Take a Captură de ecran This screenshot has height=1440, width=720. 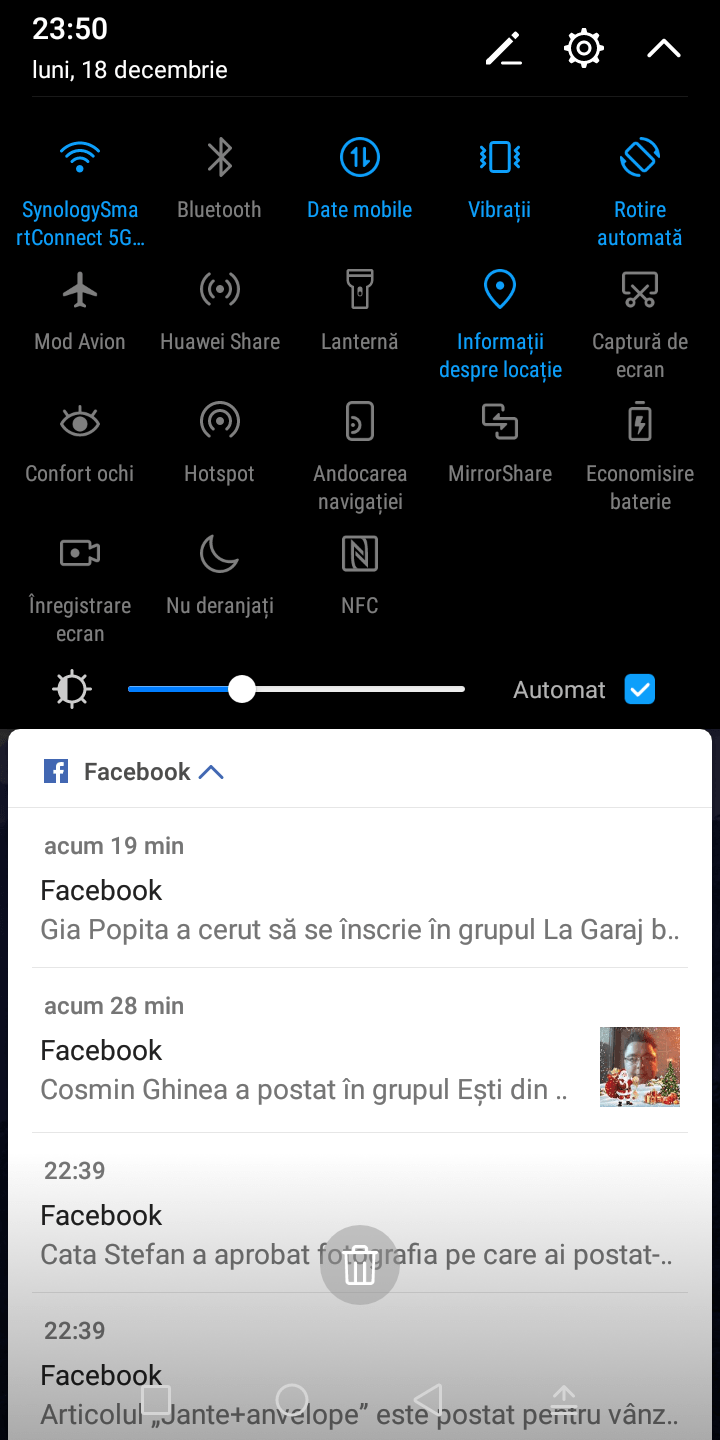pyautogui.click(x=640, y=291)
